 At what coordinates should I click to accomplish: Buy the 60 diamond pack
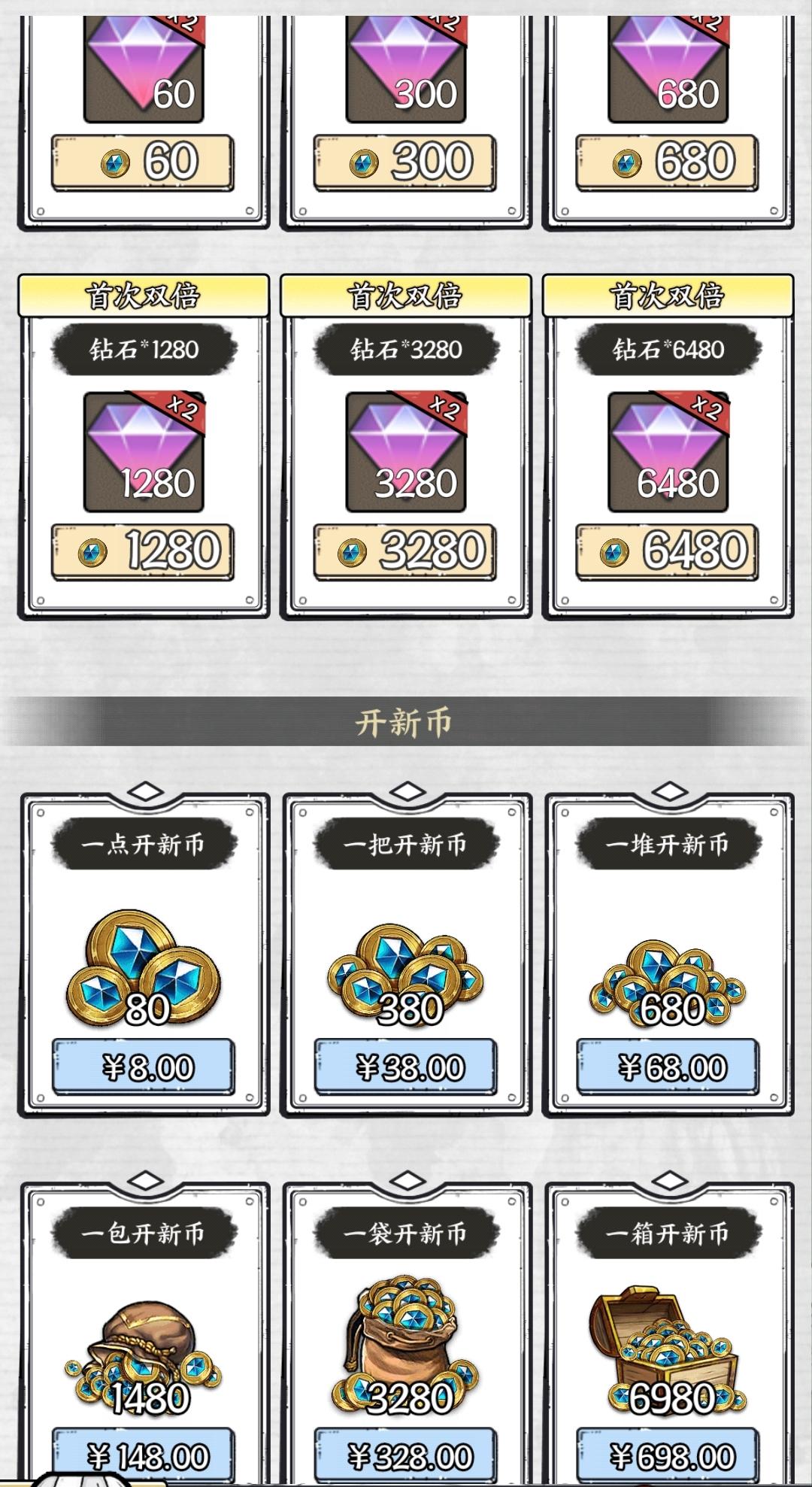[x=143, y=160]
